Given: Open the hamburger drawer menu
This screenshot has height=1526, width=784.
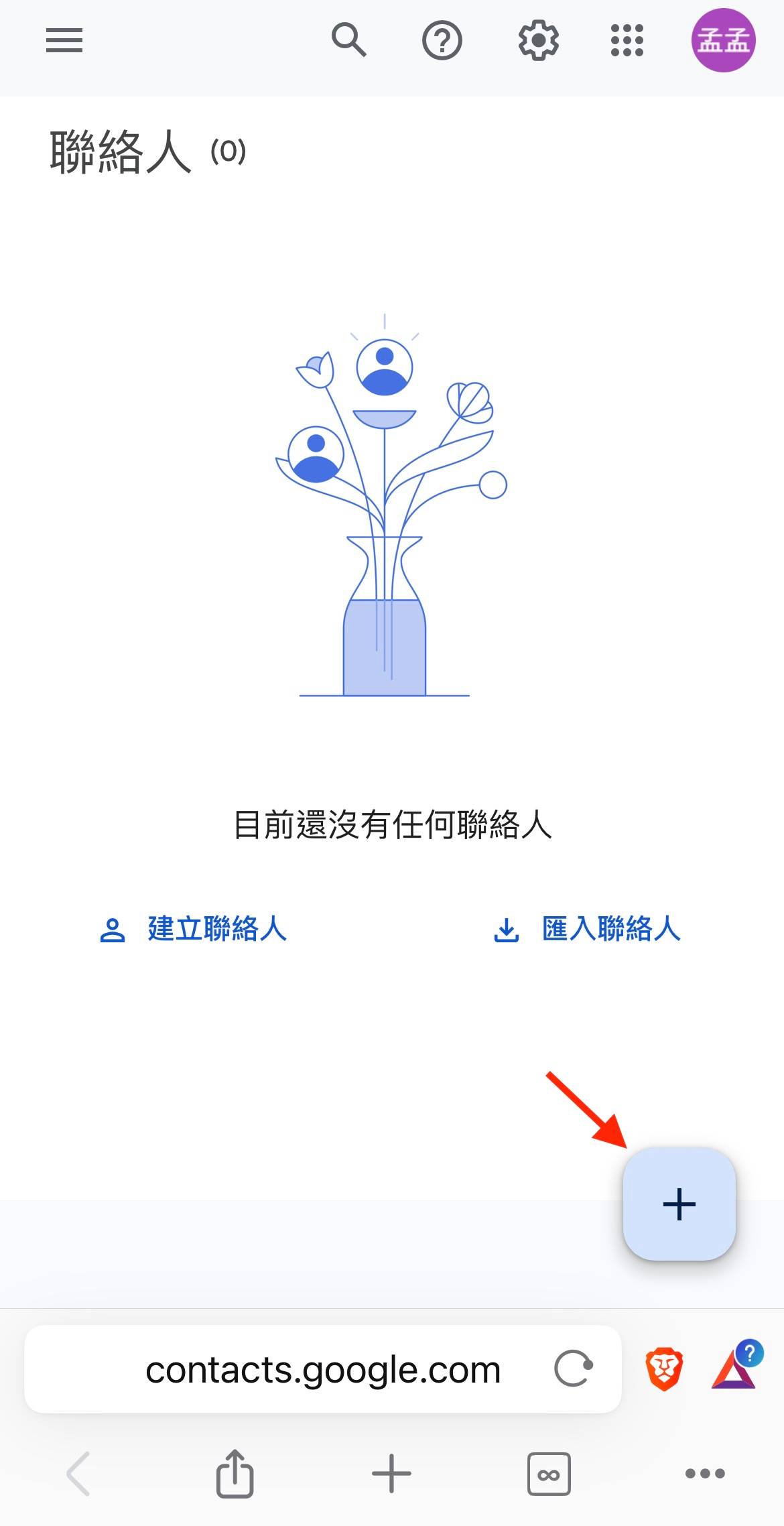Looking at the screenshot, I should (64, 41).
